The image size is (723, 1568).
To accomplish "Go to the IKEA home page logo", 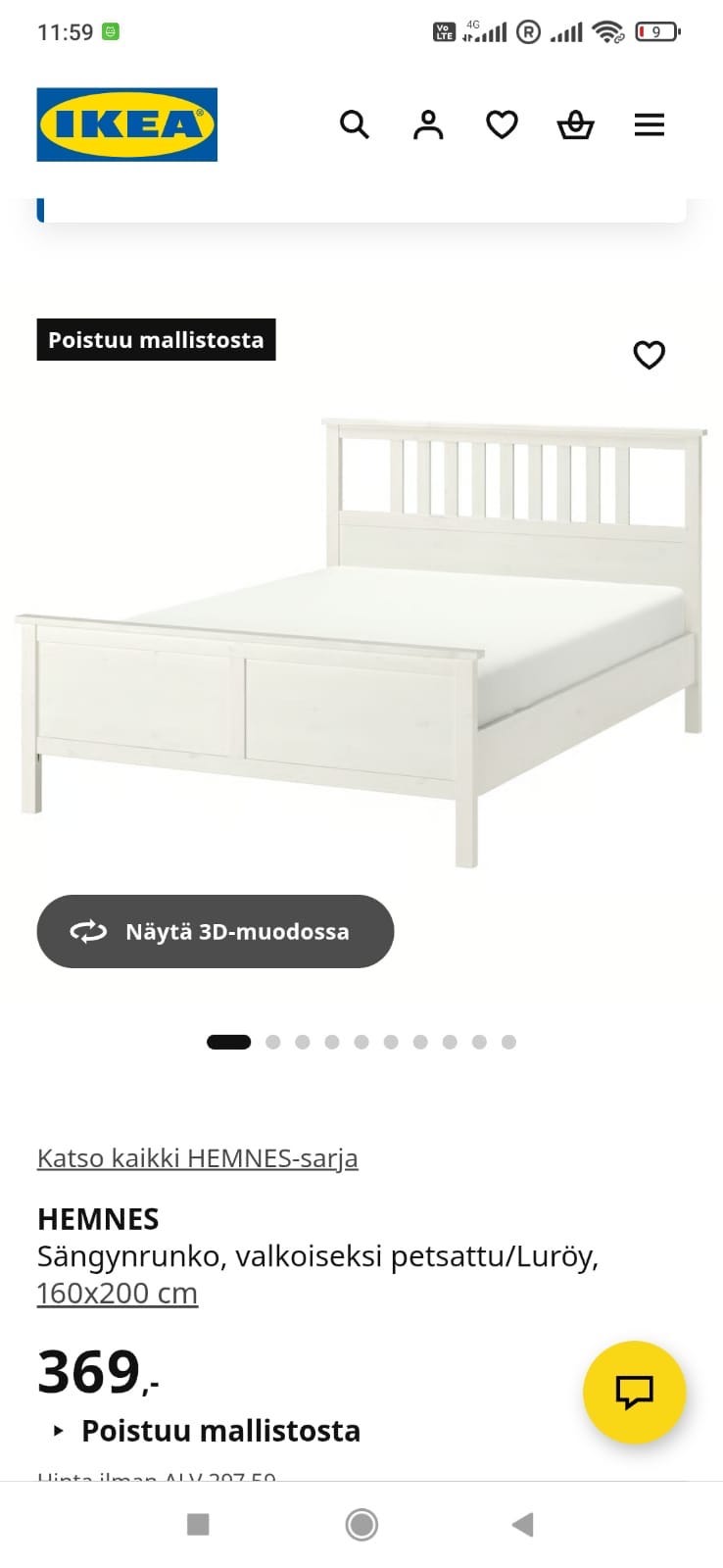I will tap(127, 124).
